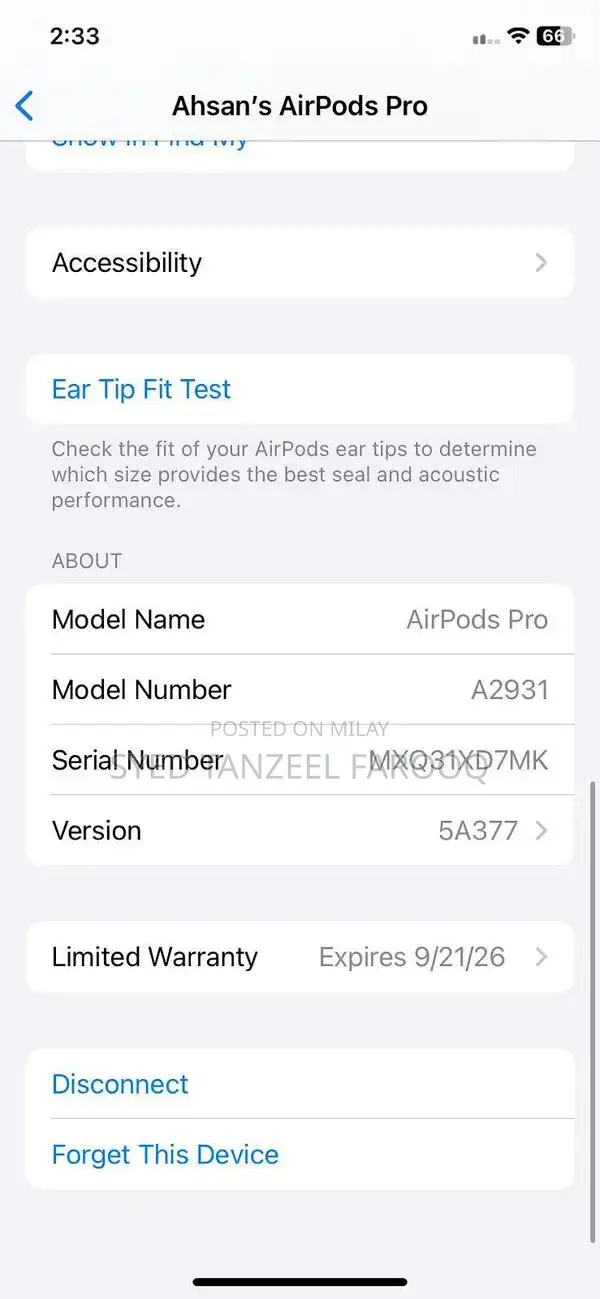Screen dimensions: 600x1299
Task: Tap Forget This Device
Action: (165, 1154)
